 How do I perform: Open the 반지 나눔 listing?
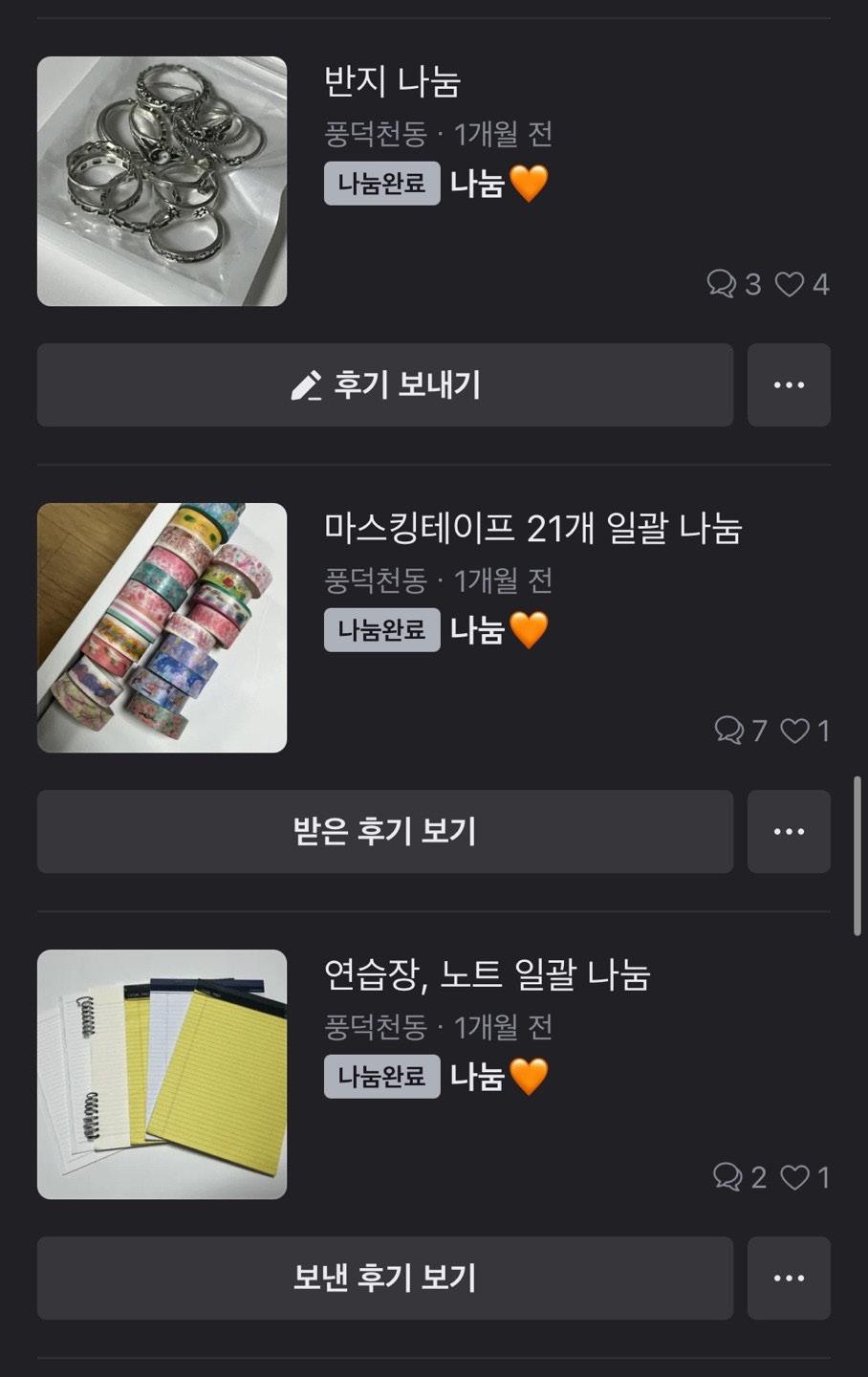(x=392, y=82)
